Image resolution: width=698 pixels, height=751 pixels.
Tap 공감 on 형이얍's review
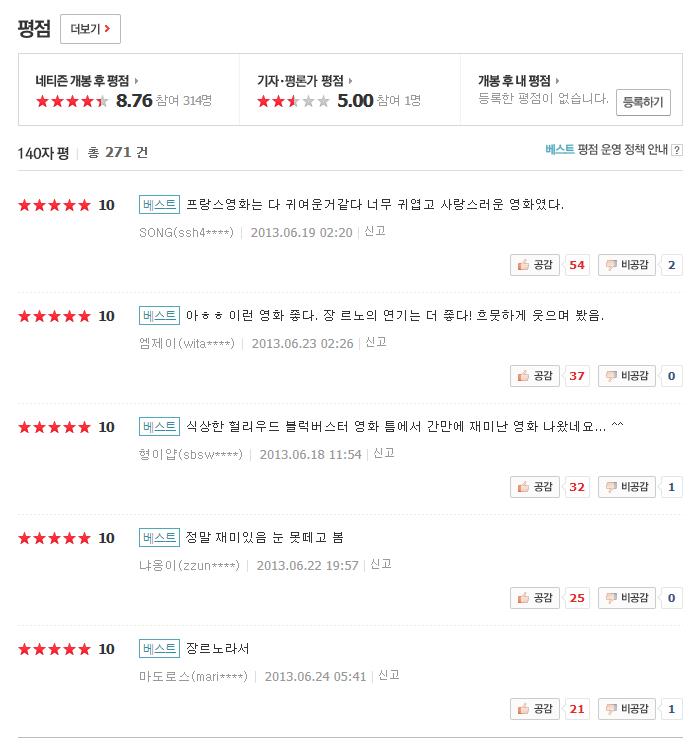(535, 487)
